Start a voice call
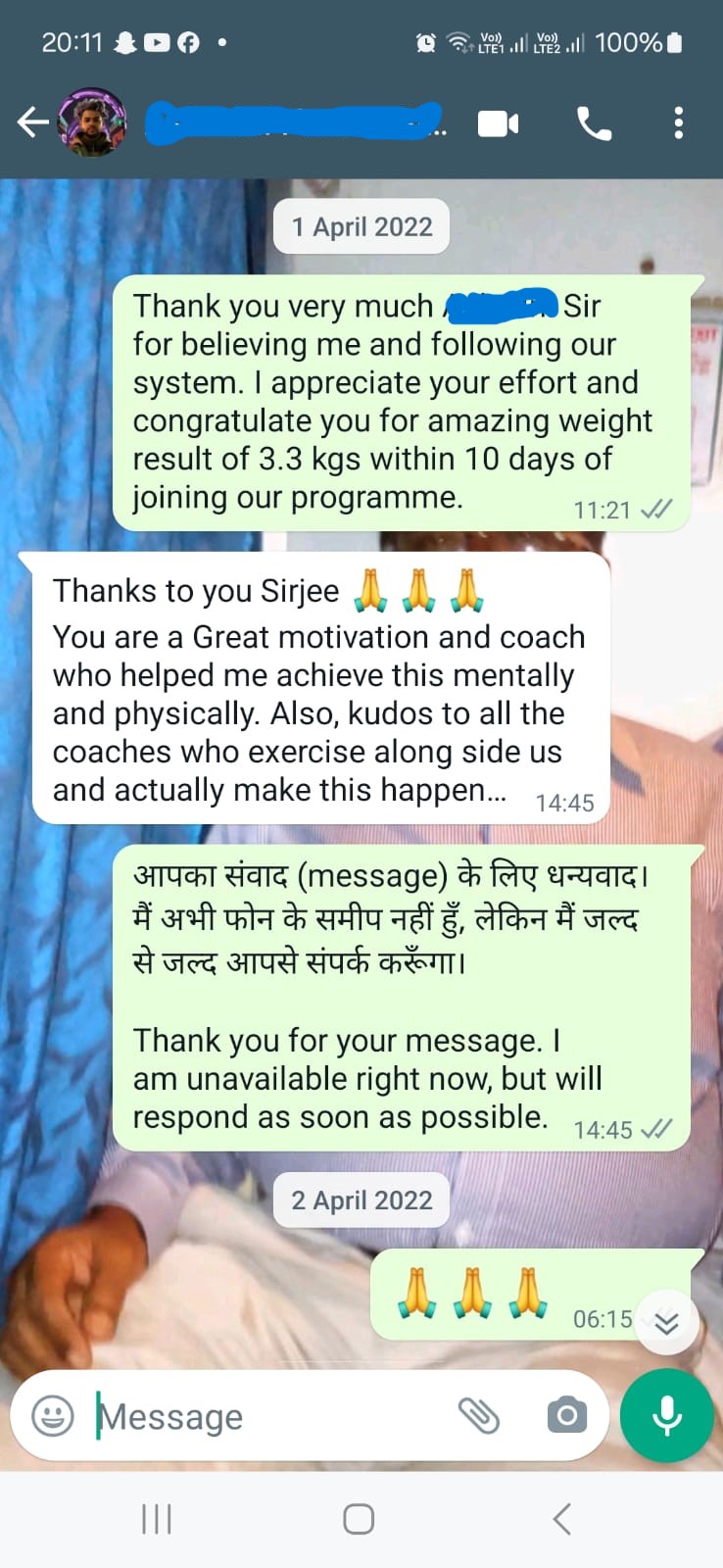The height and width of the screenshot is (1568, 723). 594,123
